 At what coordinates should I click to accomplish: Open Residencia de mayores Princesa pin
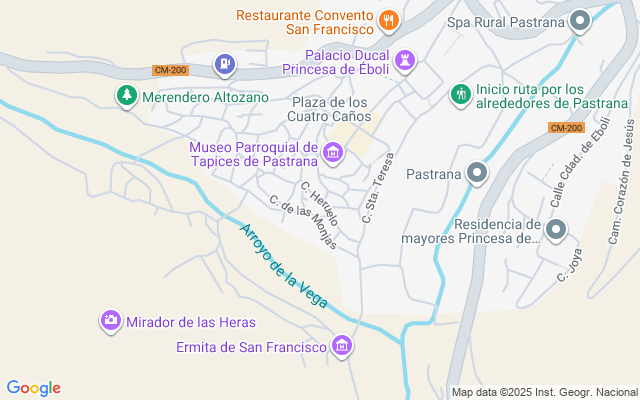point(556,231)
